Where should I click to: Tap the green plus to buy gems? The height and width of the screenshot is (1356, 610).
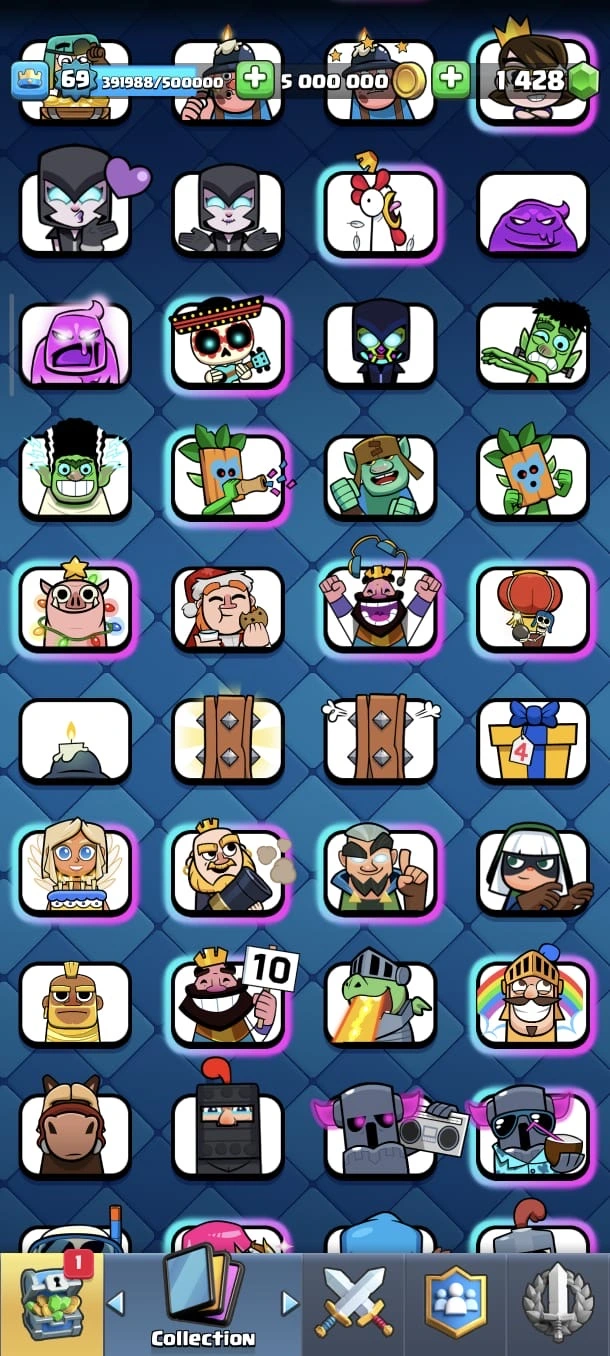coord(451,79)
